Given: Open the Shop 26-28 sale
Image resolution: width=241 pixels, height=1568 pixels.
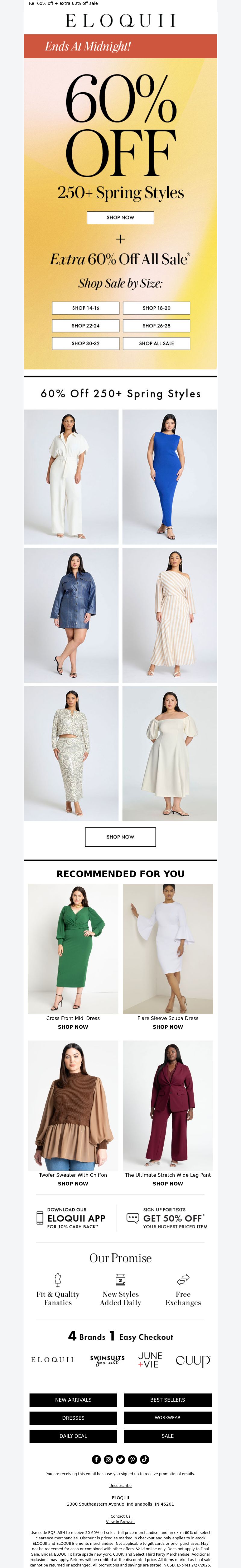Looking at the screenshot, I should (x=156, y=326).
